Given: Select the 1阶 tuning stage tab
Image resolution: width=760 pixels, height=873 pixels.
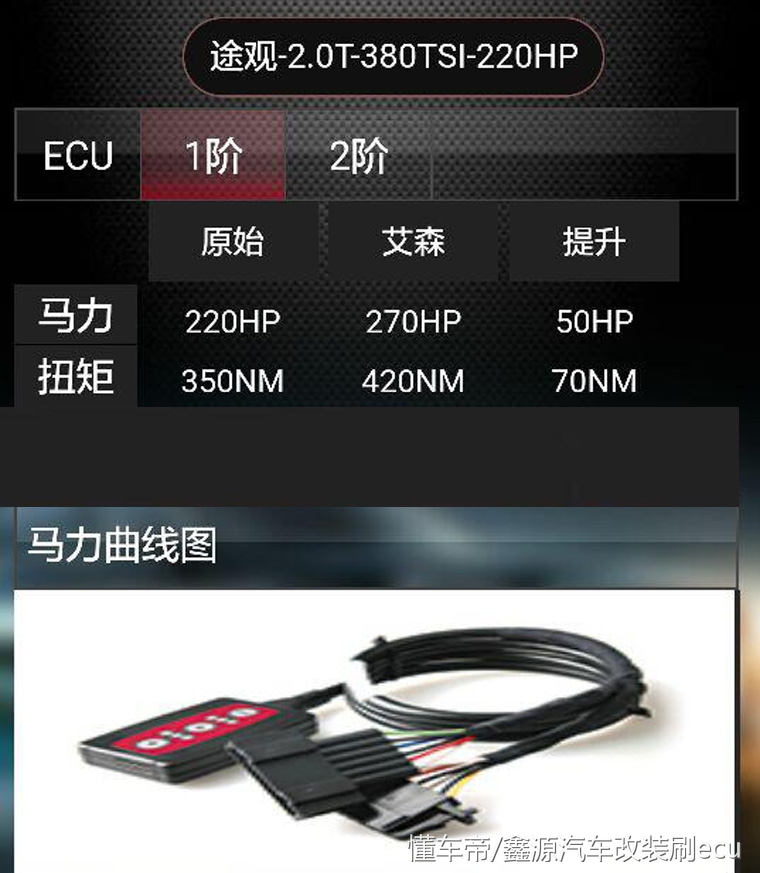Looking at the screenshot, I should [x=213, y=156].
